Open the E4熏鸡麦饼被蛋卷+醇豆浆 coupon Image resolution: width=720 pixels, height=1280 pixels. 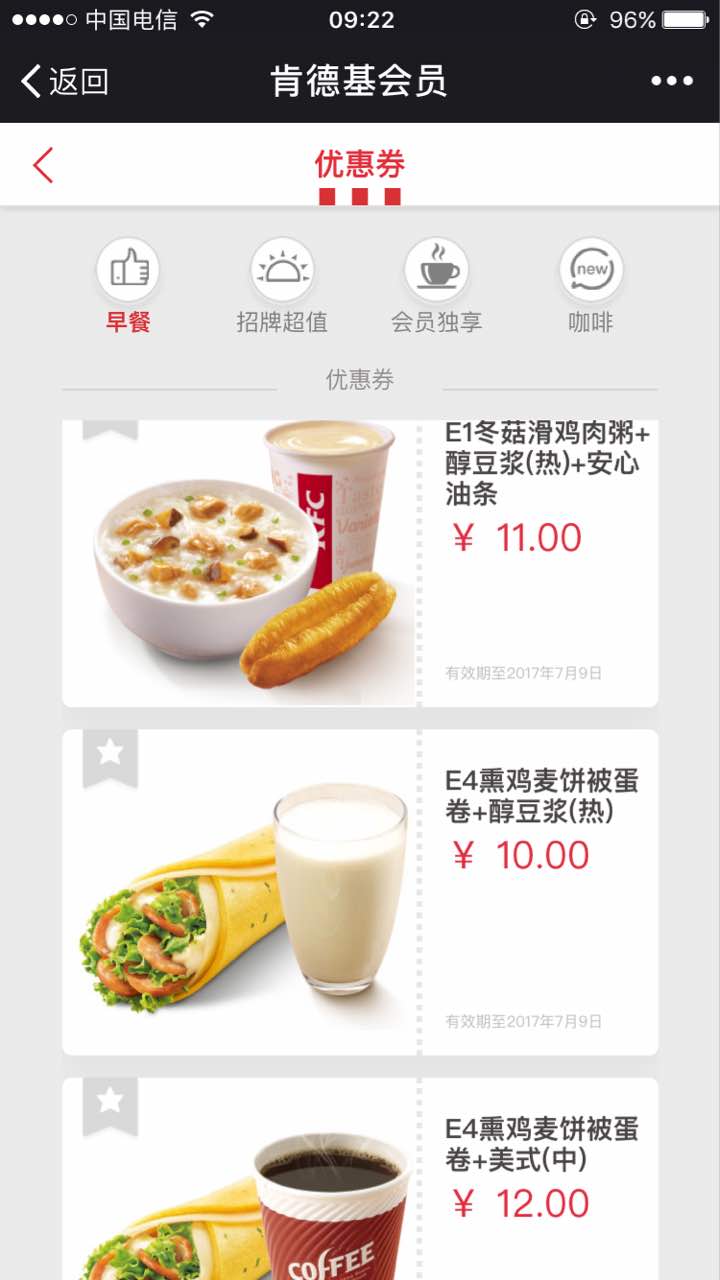tap(360, 892)
